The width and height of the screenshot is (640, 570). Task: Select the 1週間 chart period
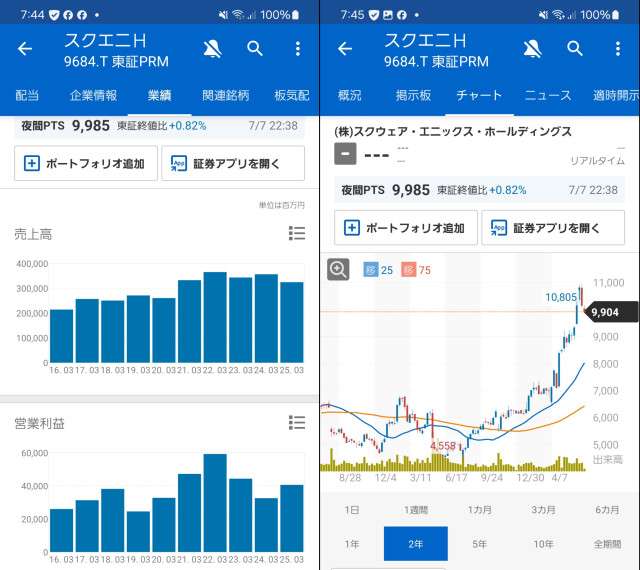pyautogui.click(x=415, y=509)
